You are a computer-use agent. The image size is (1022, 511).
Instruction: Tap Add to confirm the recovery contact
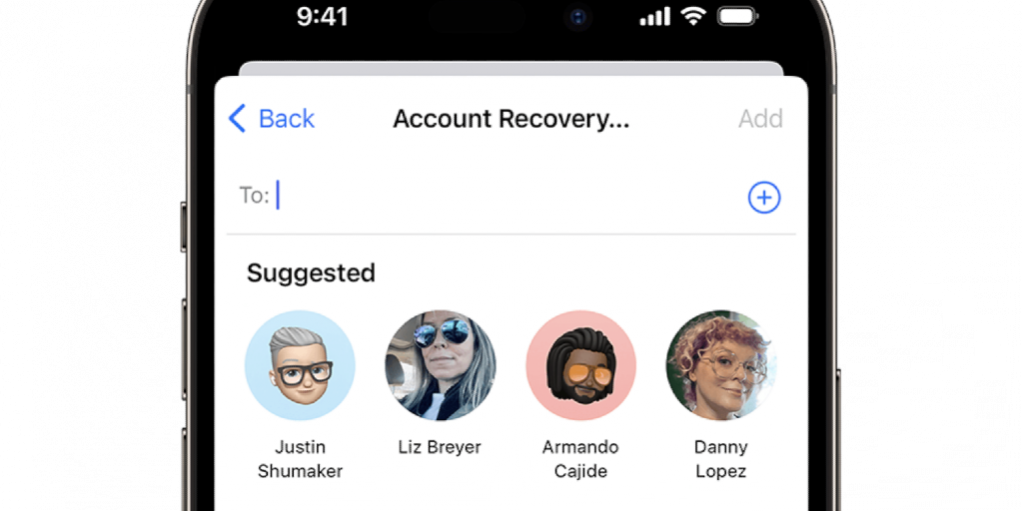coord(760,119)
